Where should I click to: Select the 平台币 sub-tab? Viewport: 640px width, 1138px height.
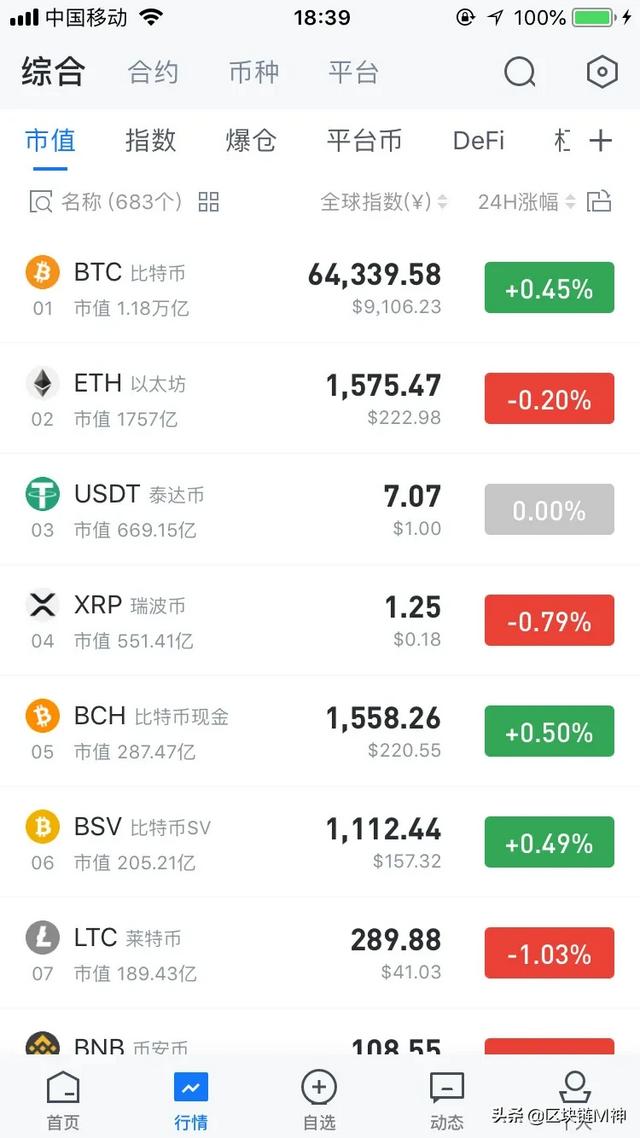pyautogui.click(x=364, y=141)
